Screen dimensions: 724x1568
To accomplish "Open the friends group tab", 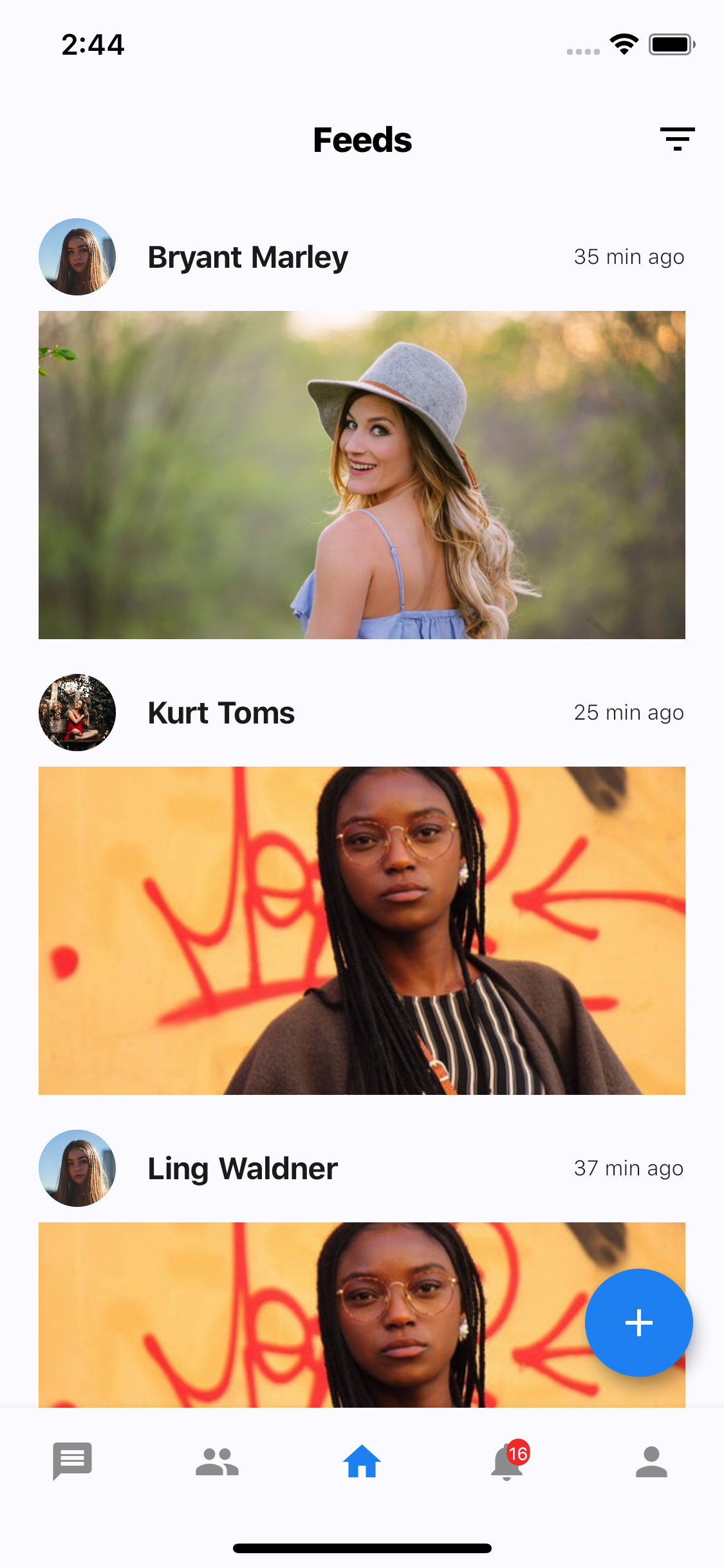I will [x=217, y=1461].
